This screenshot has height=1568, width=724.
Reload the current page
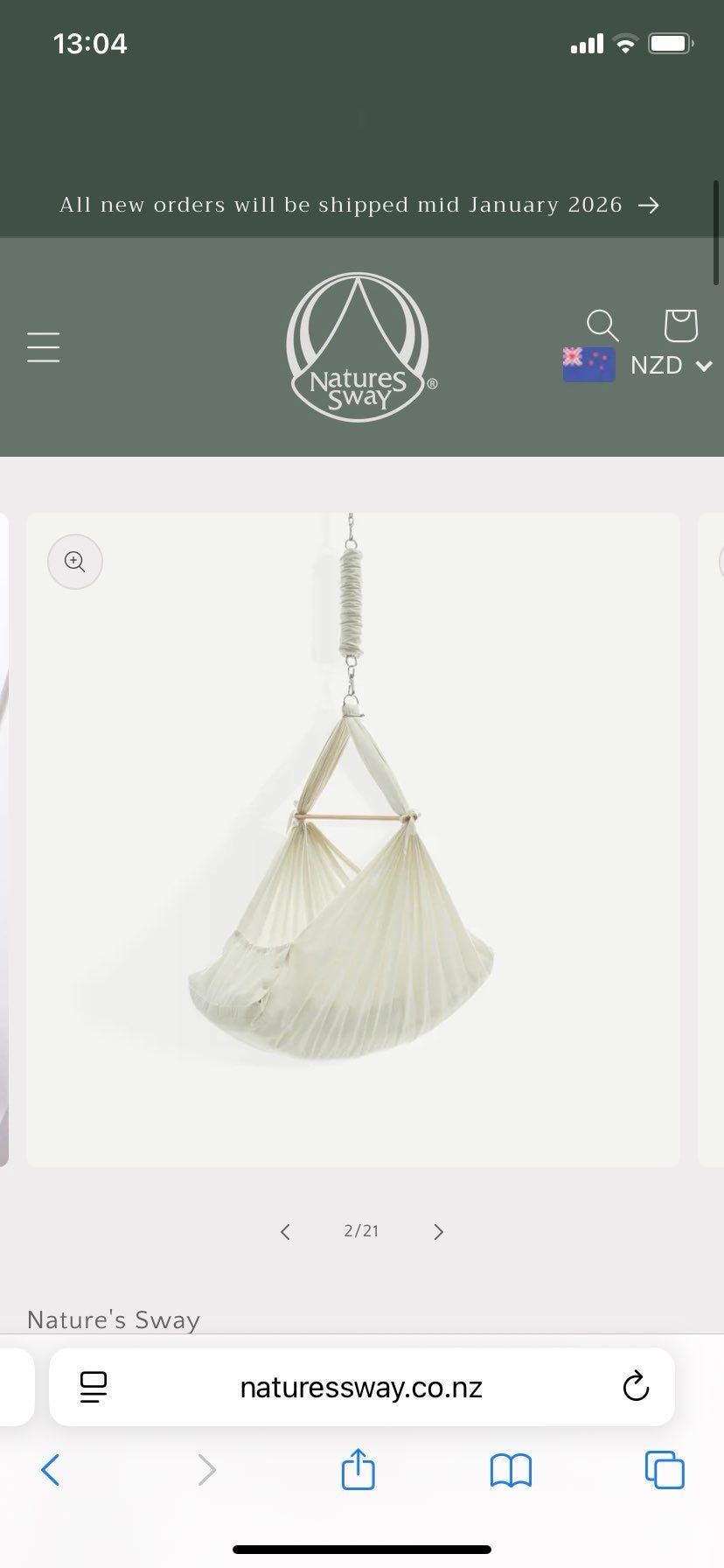point(636,1387)
